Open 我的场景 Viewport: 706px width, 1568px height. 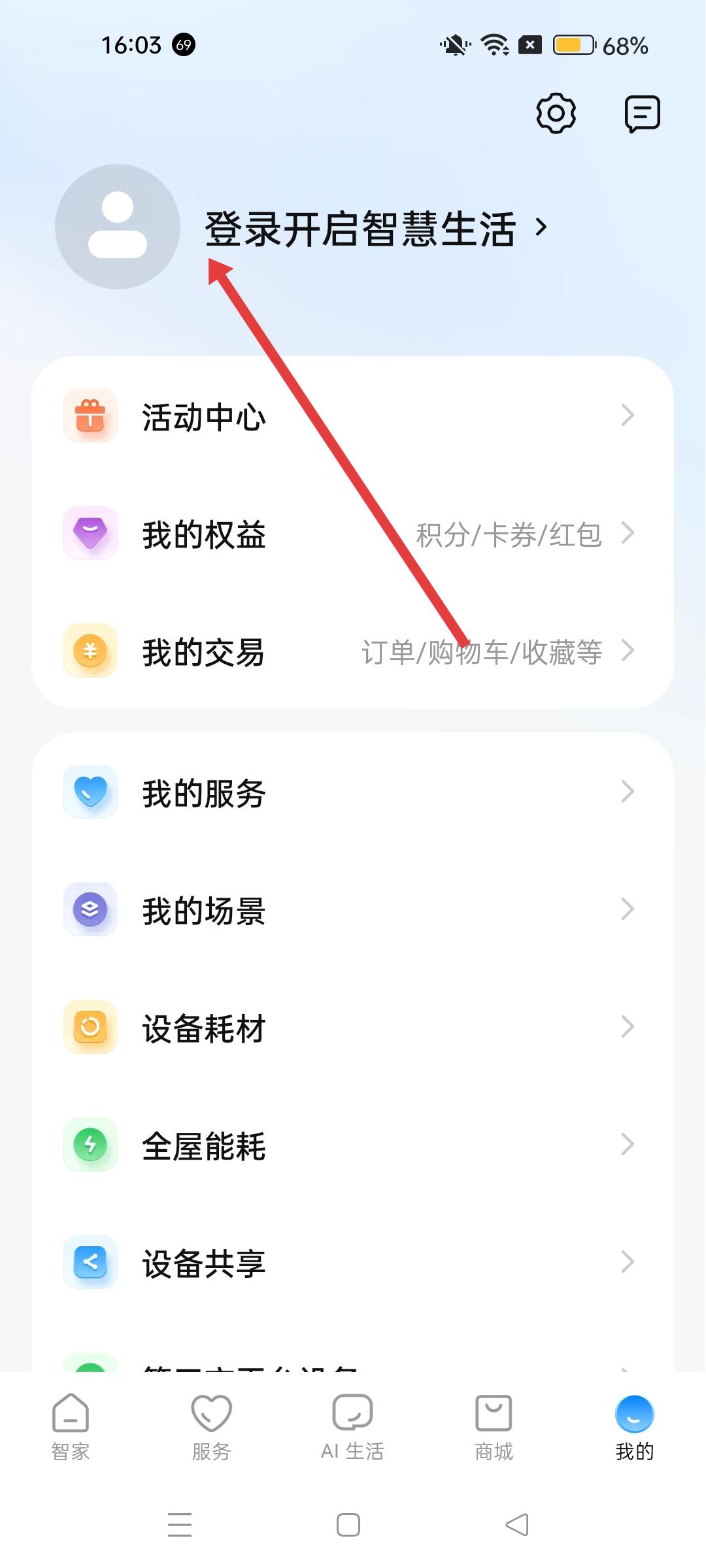click(352, 910)
